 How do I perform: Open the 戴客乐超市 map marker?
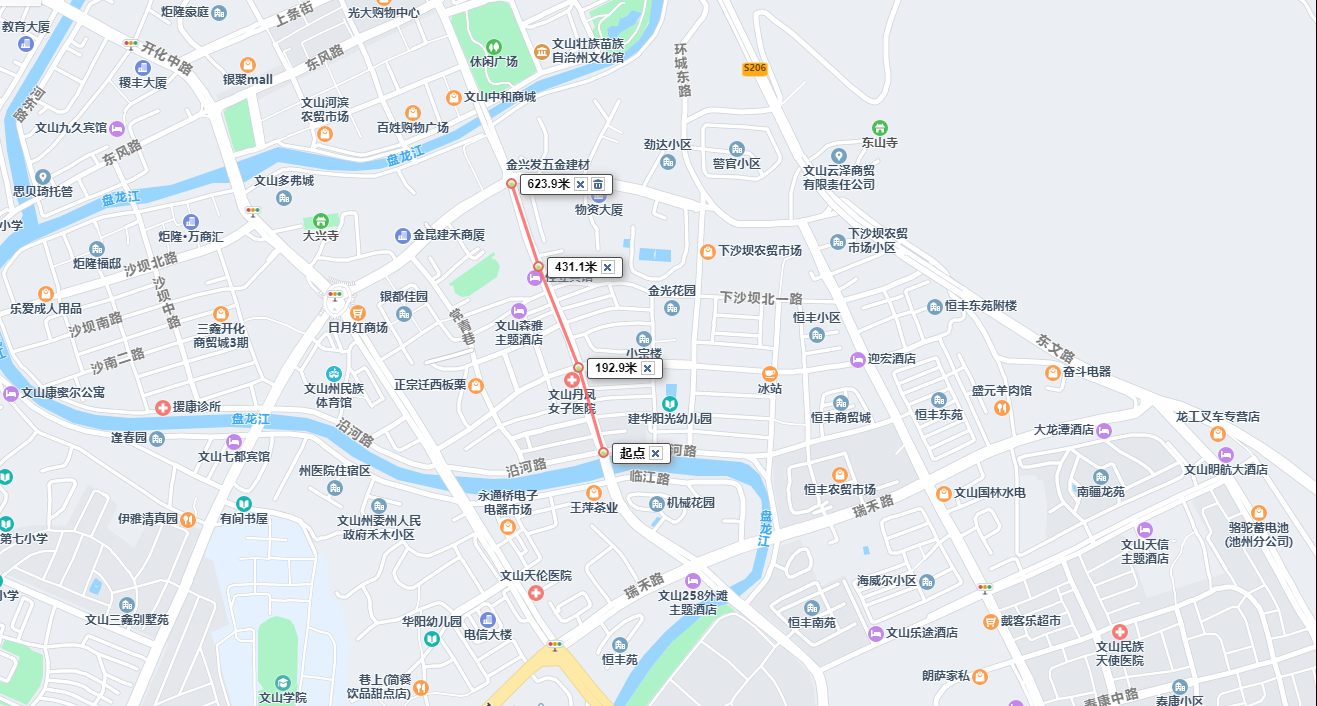[990, 621]
